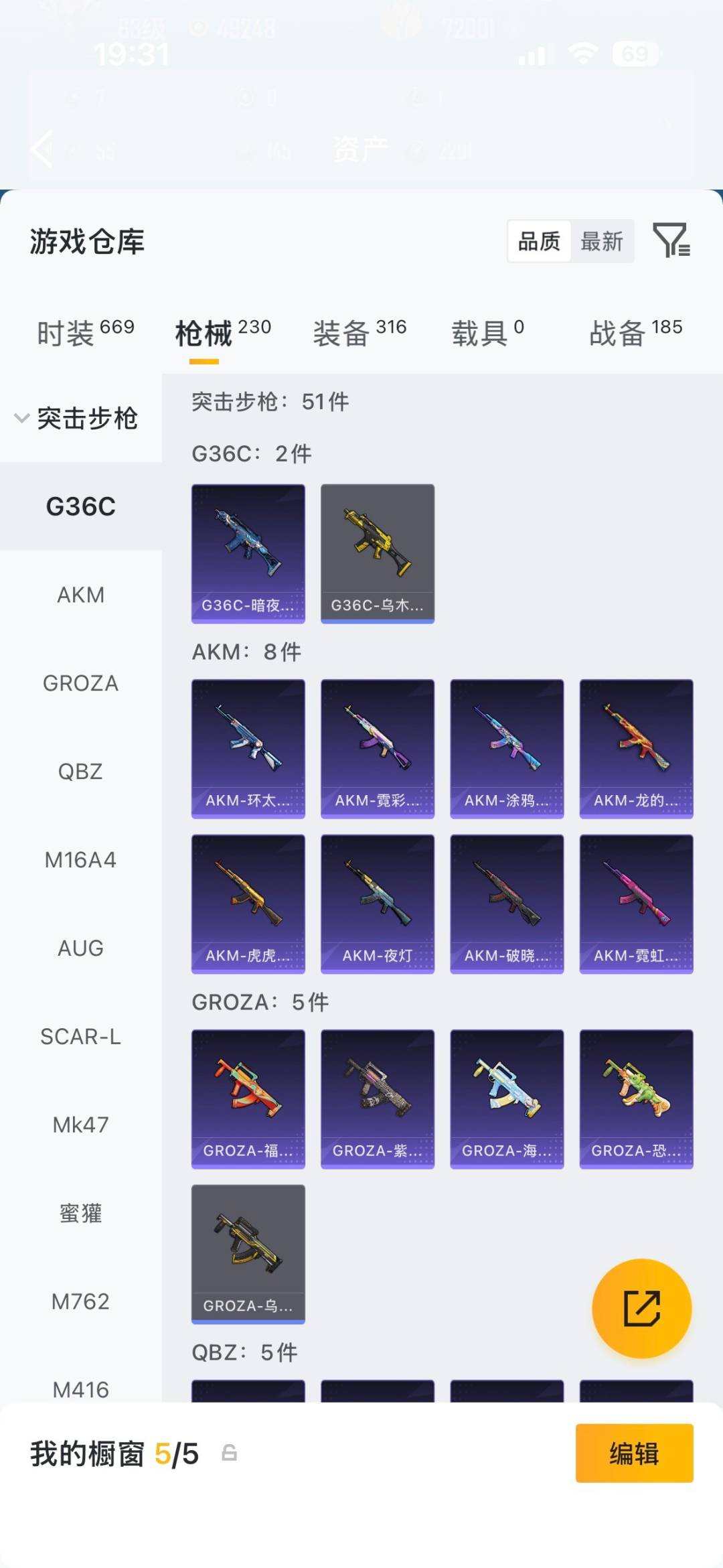Jump to M16A4 weapon section
The width and height of the screenshot is (723, 1568).
pos(80,860)
